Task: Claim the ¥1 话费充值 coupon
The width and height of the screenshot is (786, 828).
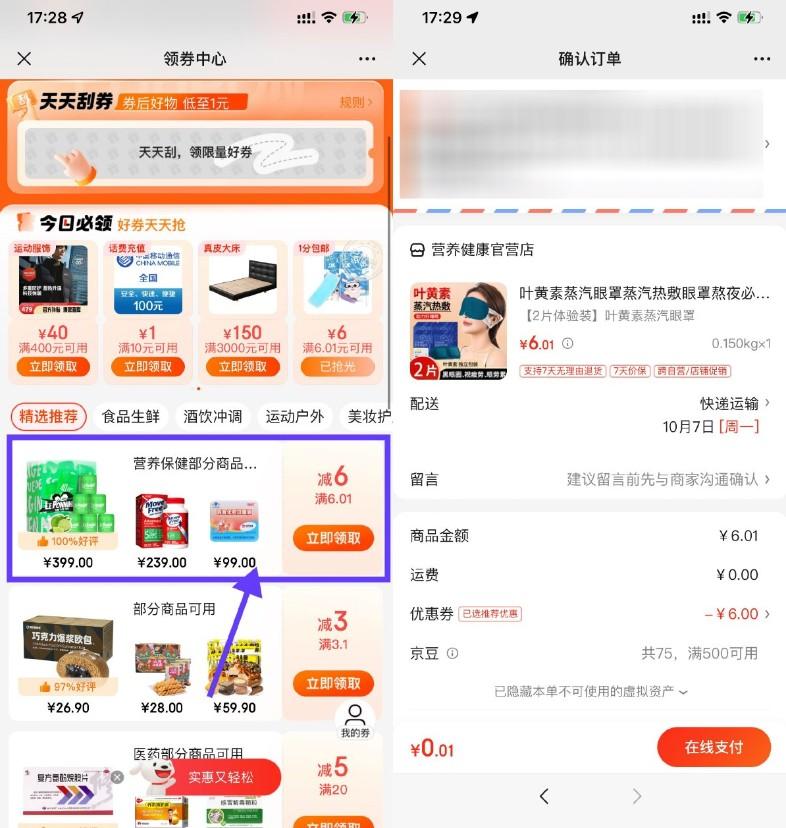Action: [x=148, y=367]
